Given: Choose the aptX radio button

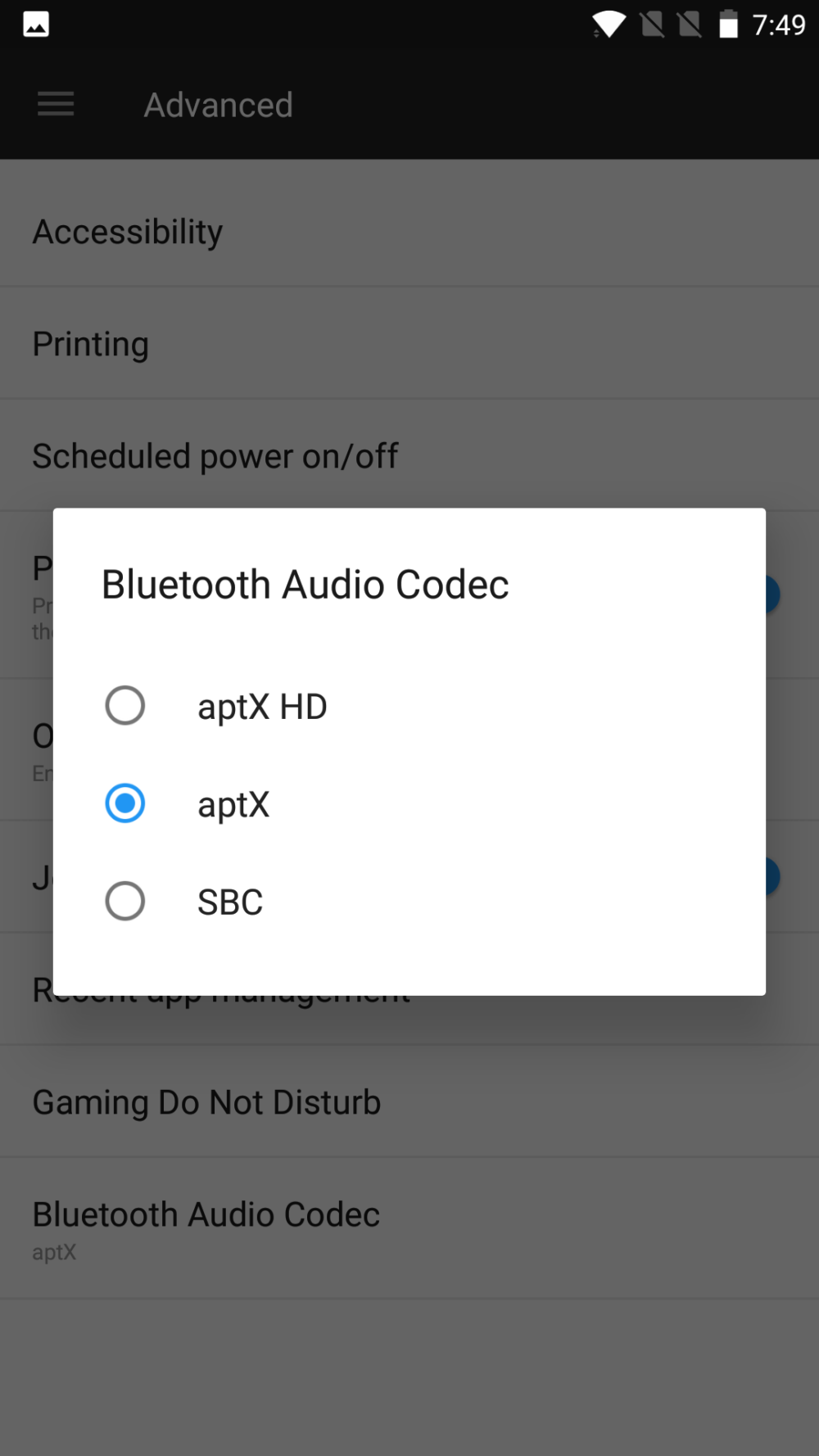Looking at the screenshot, I should (125, 803).
